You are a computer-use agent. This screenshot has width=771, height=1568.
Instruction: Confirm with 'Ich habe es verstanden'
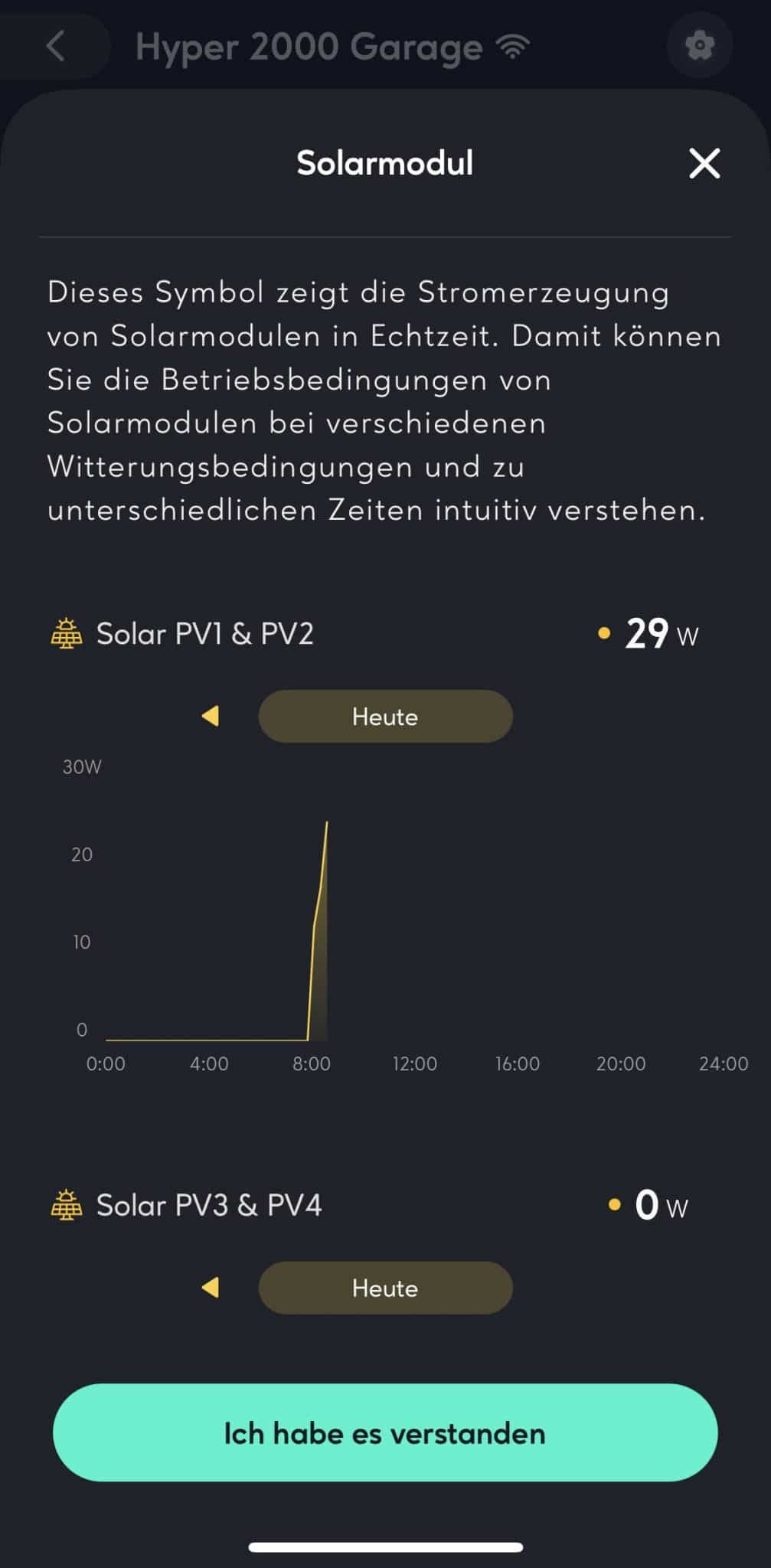385,1432
